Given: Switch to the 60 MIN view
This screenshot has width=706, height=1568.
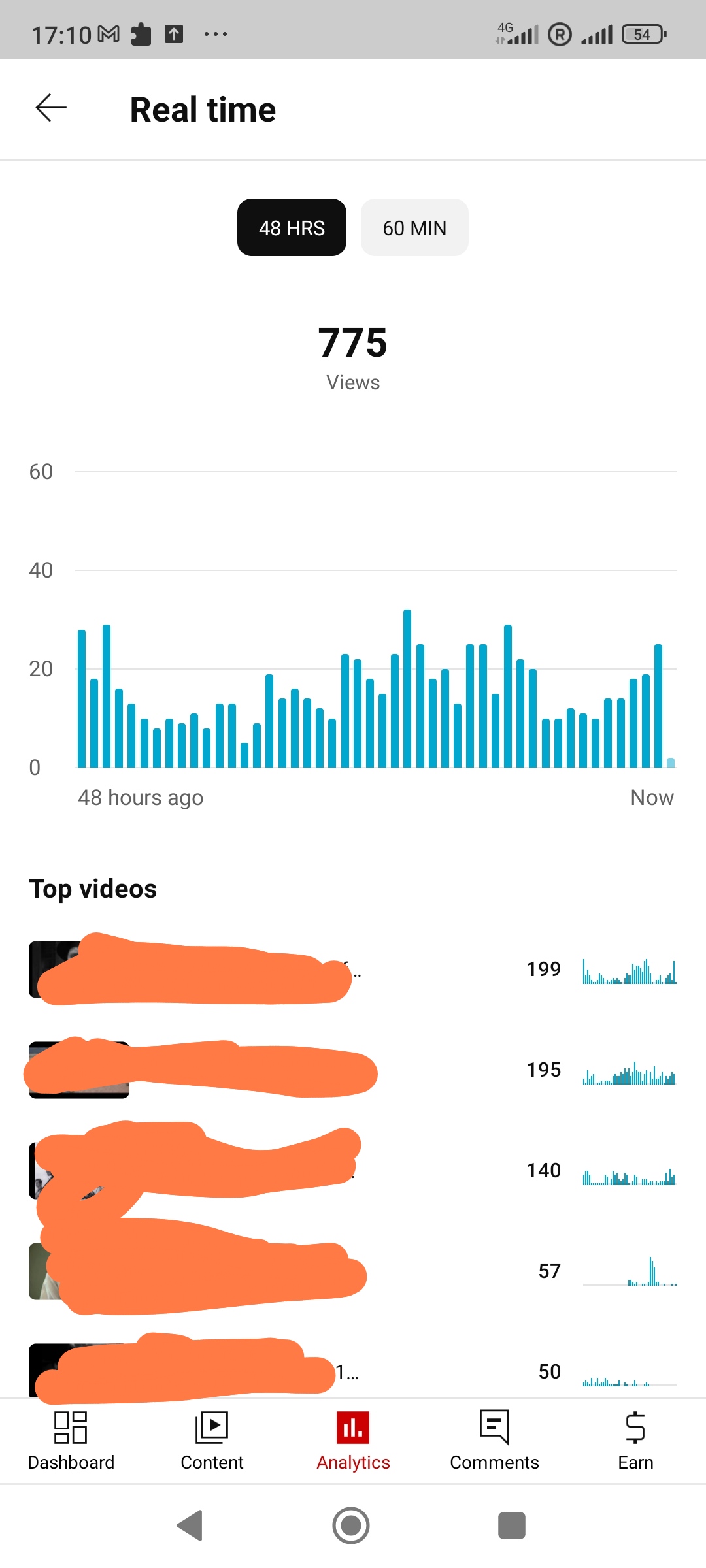Looking at the screenshot, I should coord(414,227).
